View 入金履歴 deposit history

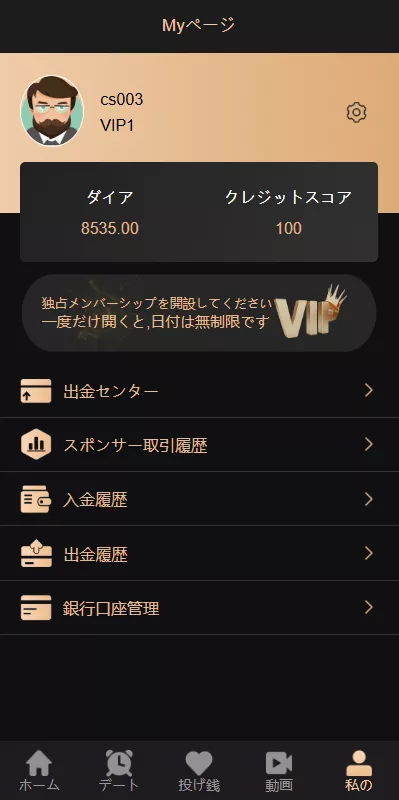pos(200,499)
